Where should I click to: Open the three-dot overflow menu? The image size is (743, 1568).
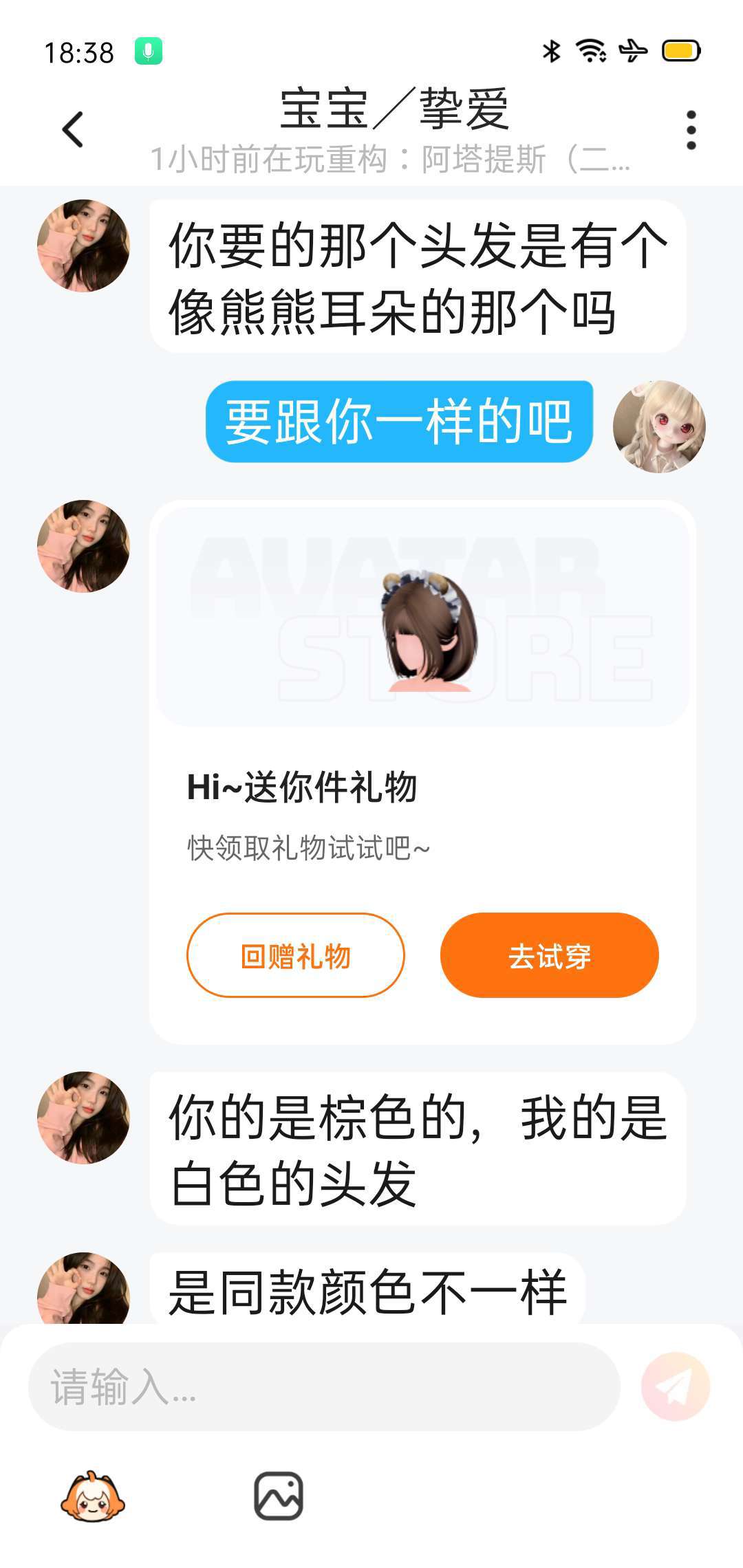tap(691, 129)
